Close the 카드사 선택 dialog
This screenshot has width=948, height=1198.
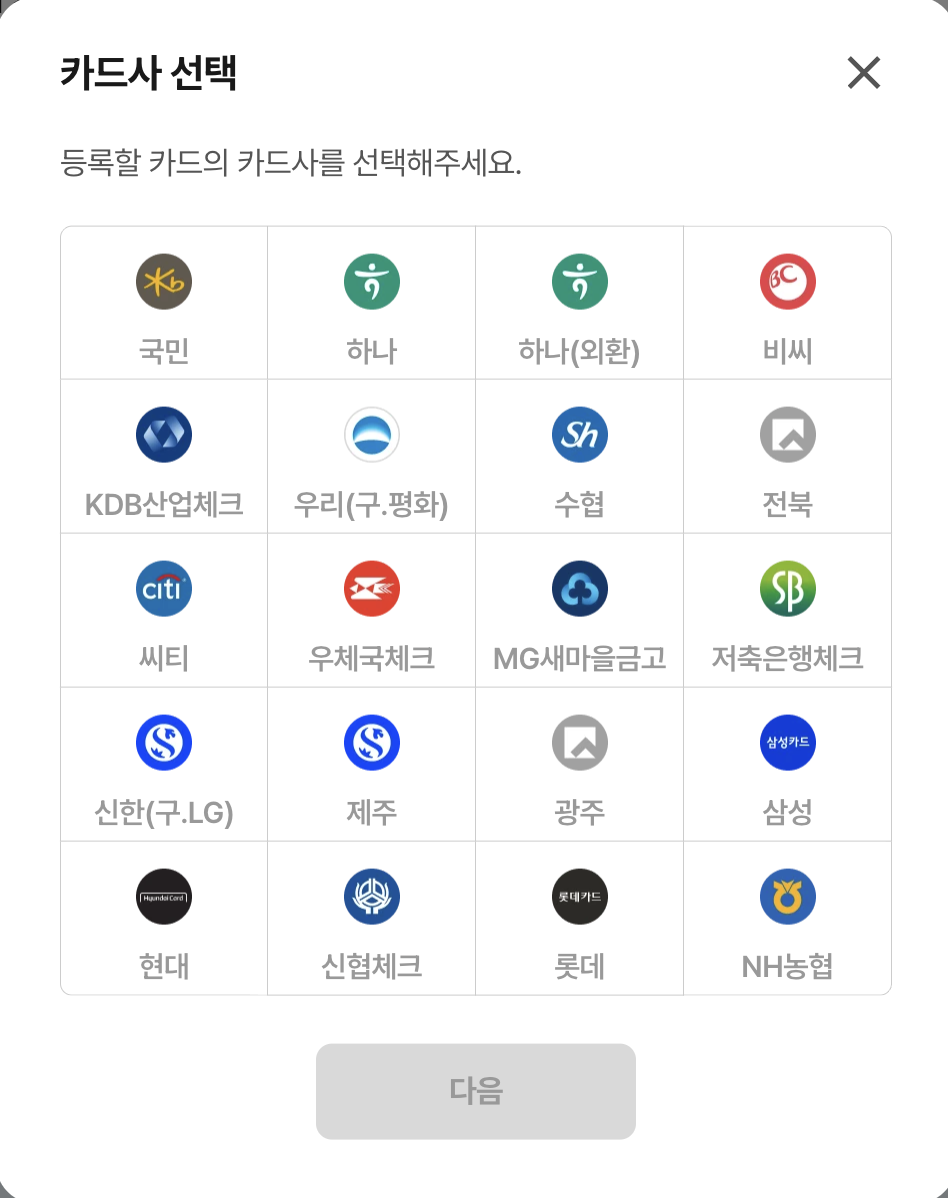coord(863,73)
